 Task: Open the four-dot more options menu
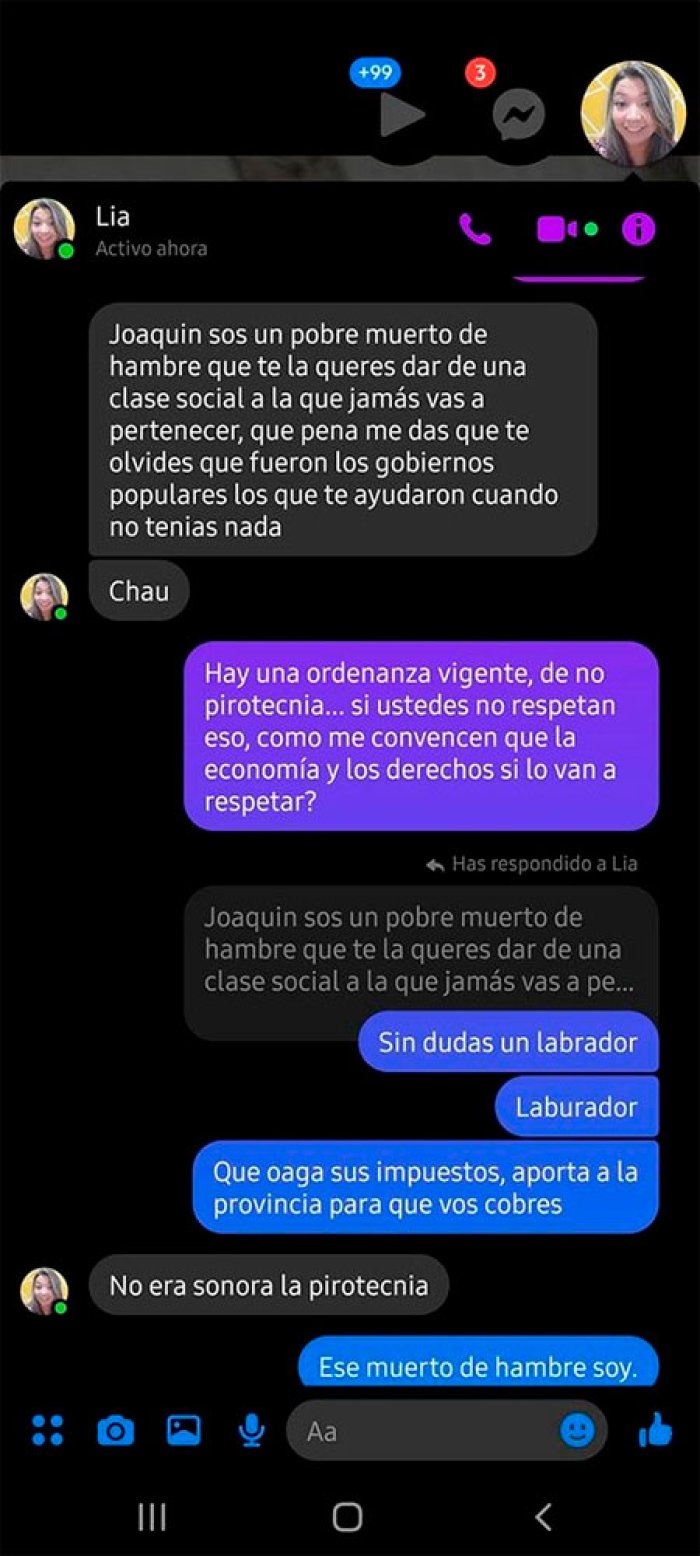point(47,1431)
